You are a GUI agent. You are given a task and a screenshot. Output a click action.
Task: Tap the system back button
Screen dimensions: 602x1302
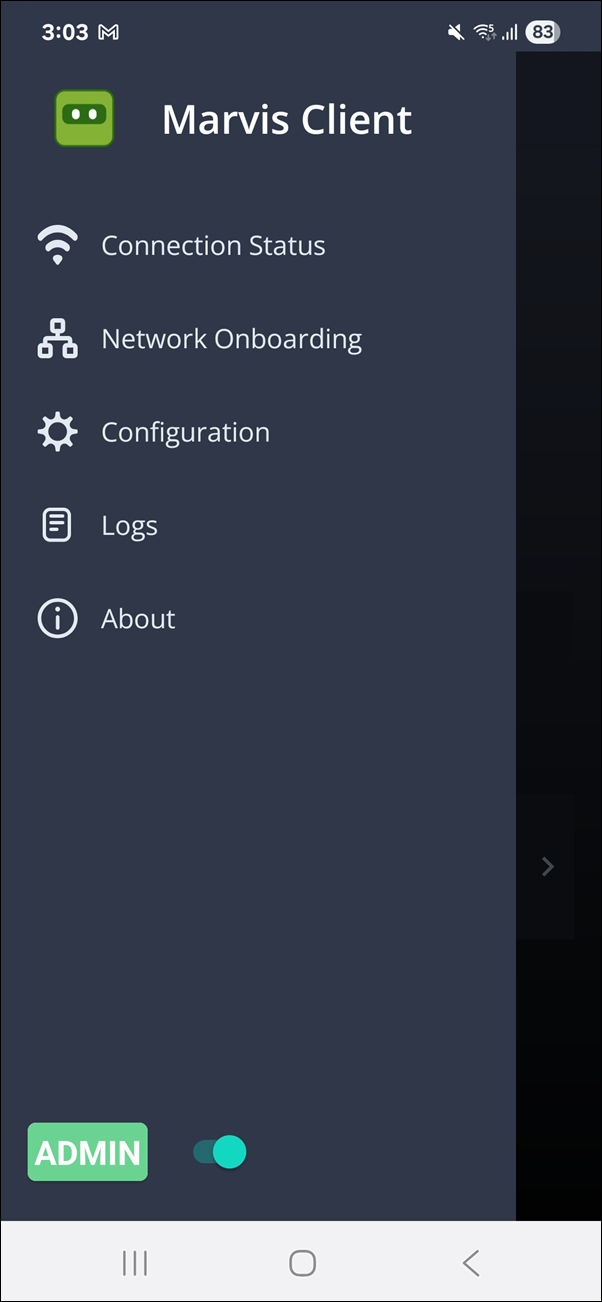(x=471, y=1263)
